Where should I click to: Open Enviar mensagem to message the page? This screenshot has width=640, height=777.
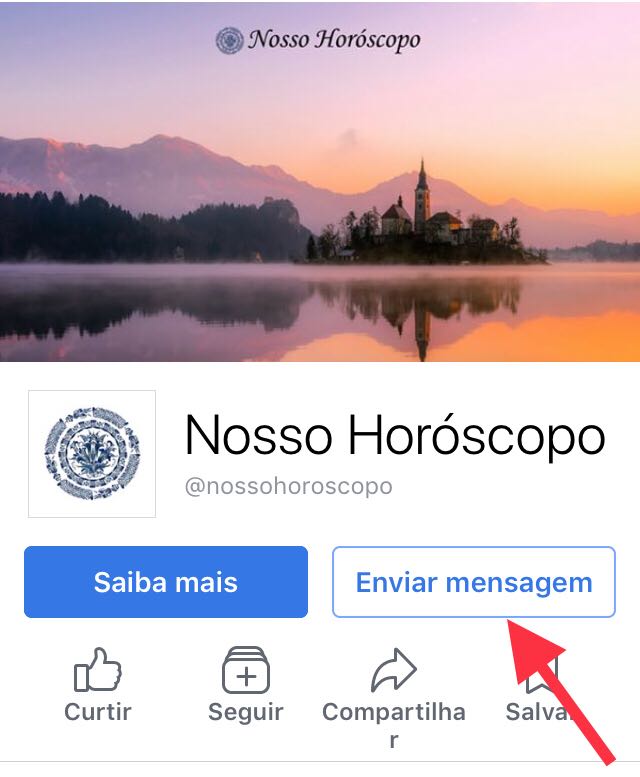point(473,582)
